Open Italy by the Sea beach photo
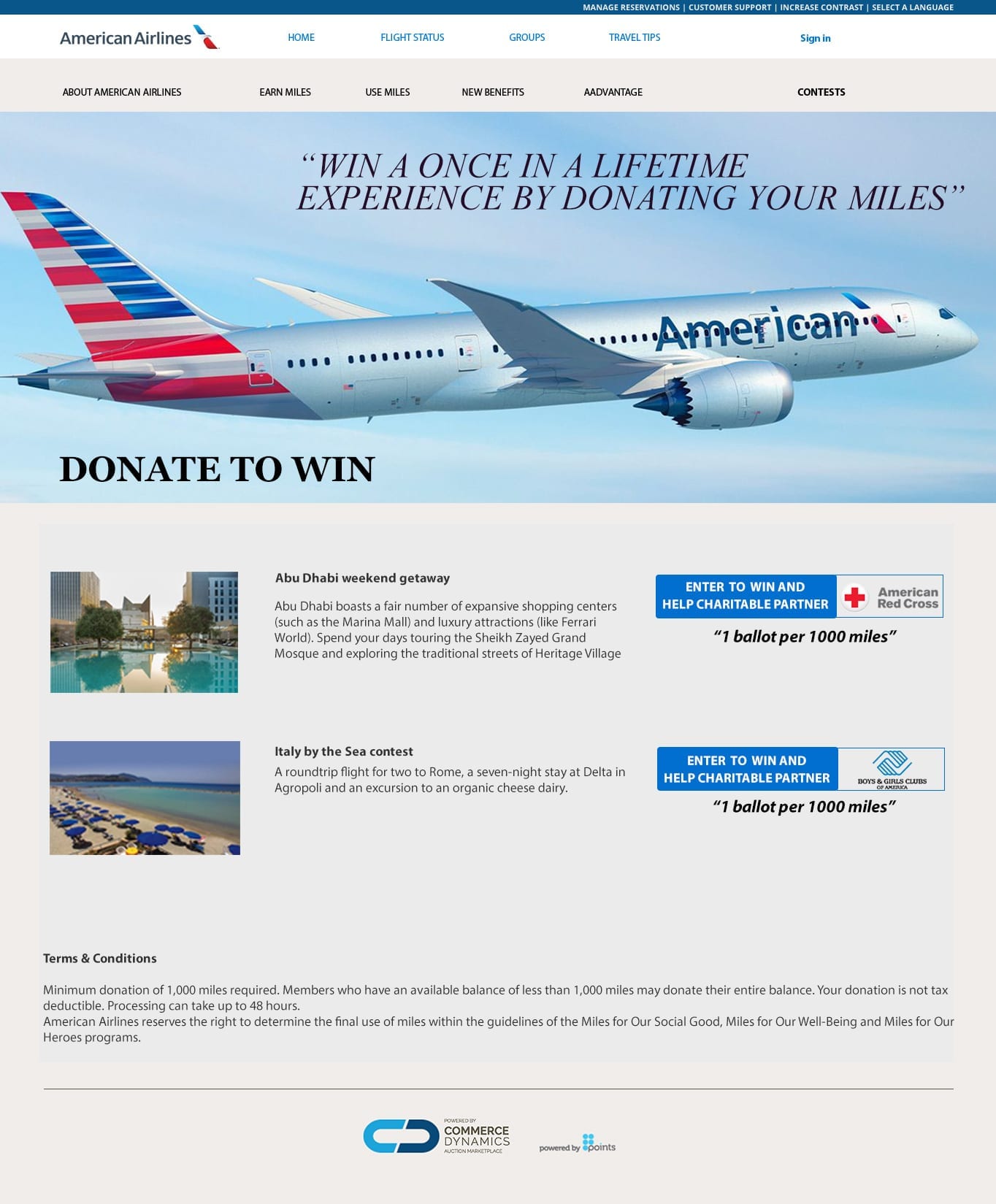The width and height of the screenshot is (996, 1204). coord(145,797)
